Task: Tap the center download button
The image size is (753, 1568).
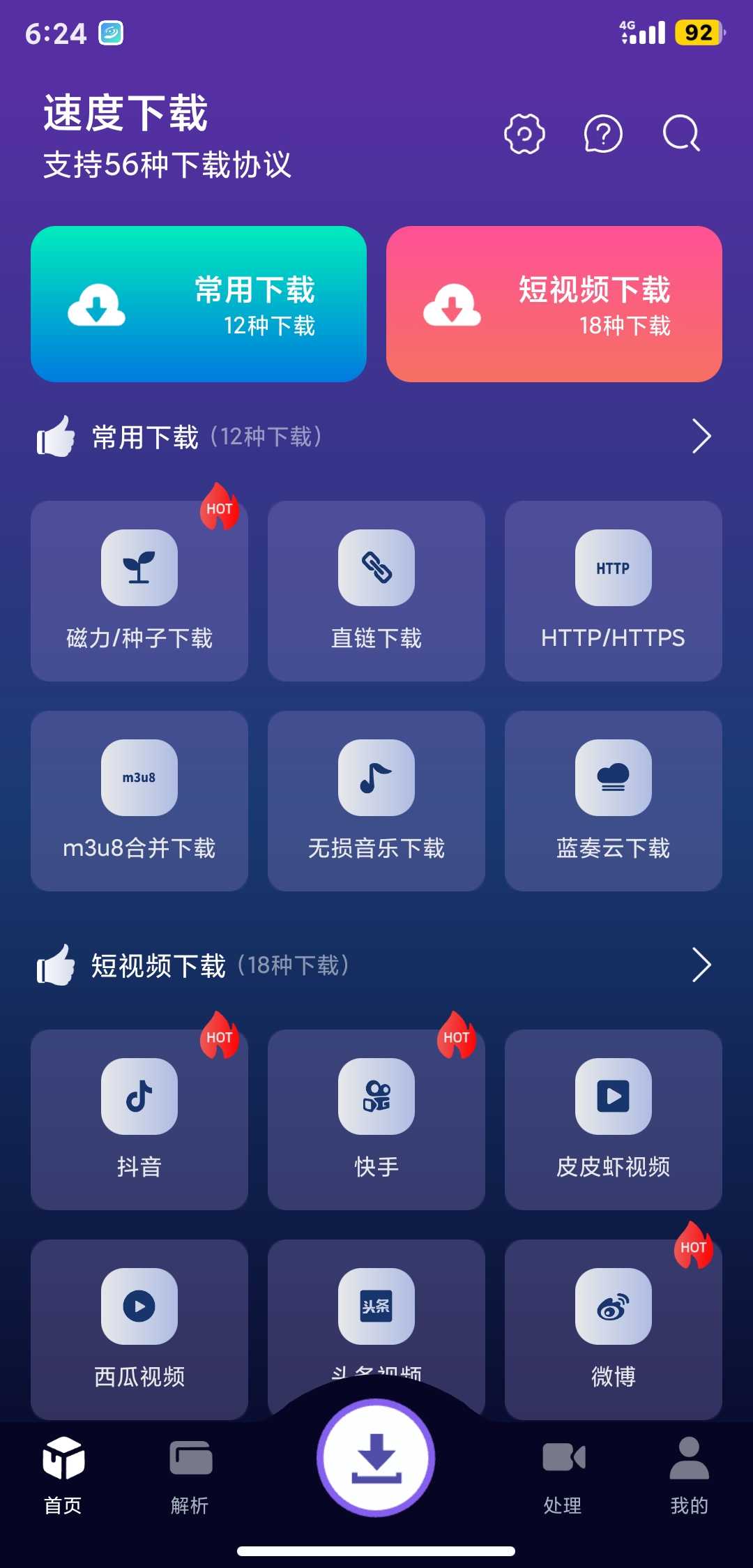Action: [376, 1458]
